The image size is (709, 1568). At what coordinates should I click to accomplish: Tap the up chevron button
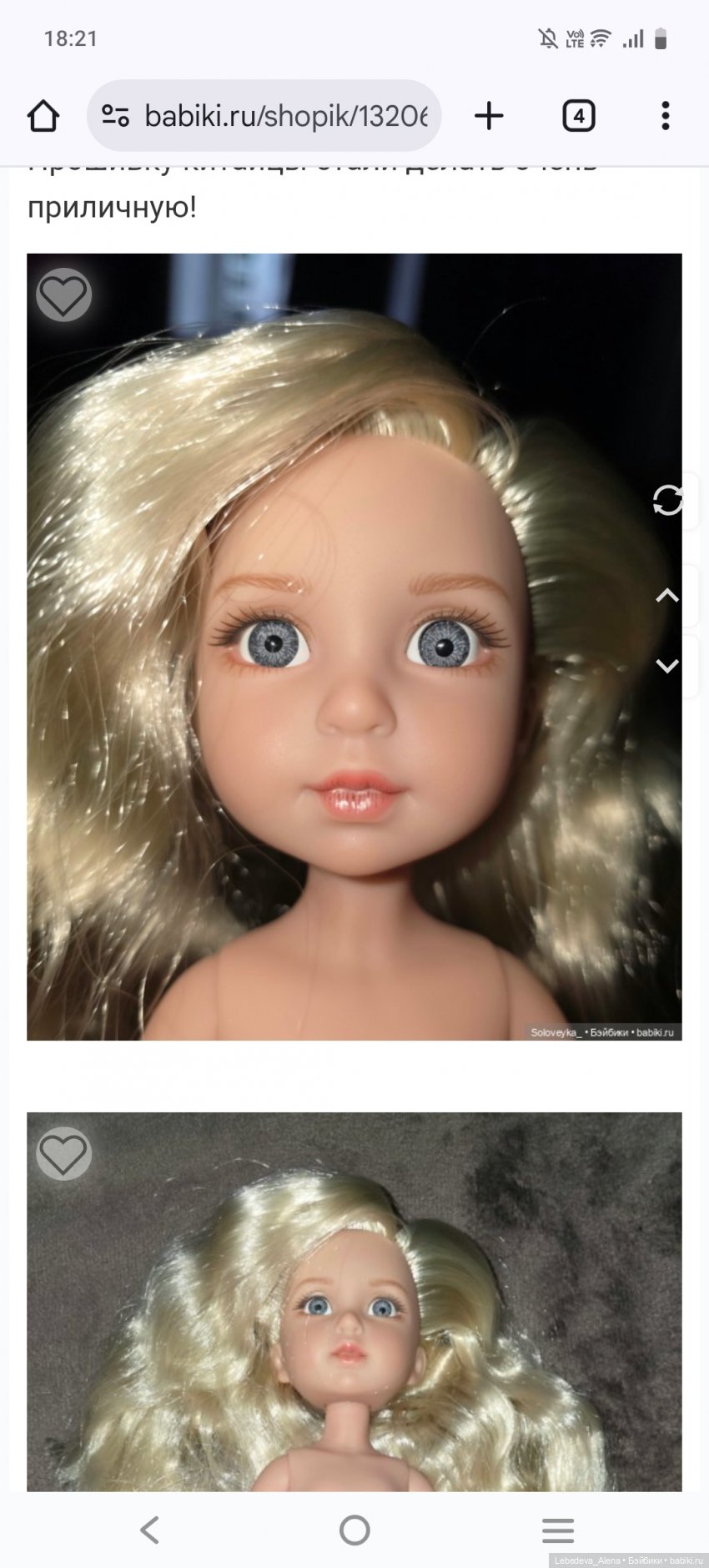(667, 596)
